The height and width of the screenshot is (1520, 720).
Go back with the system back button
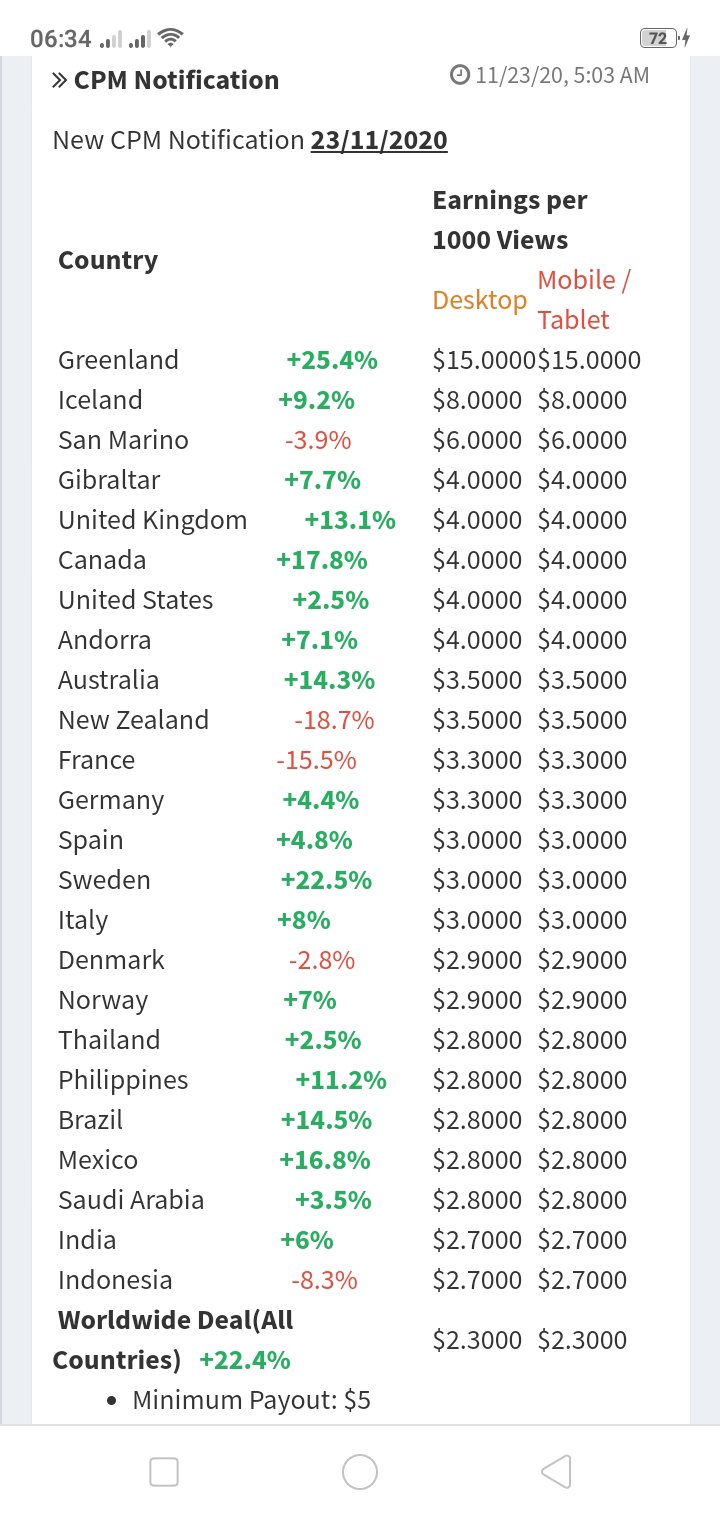[x=556, y=1472]
